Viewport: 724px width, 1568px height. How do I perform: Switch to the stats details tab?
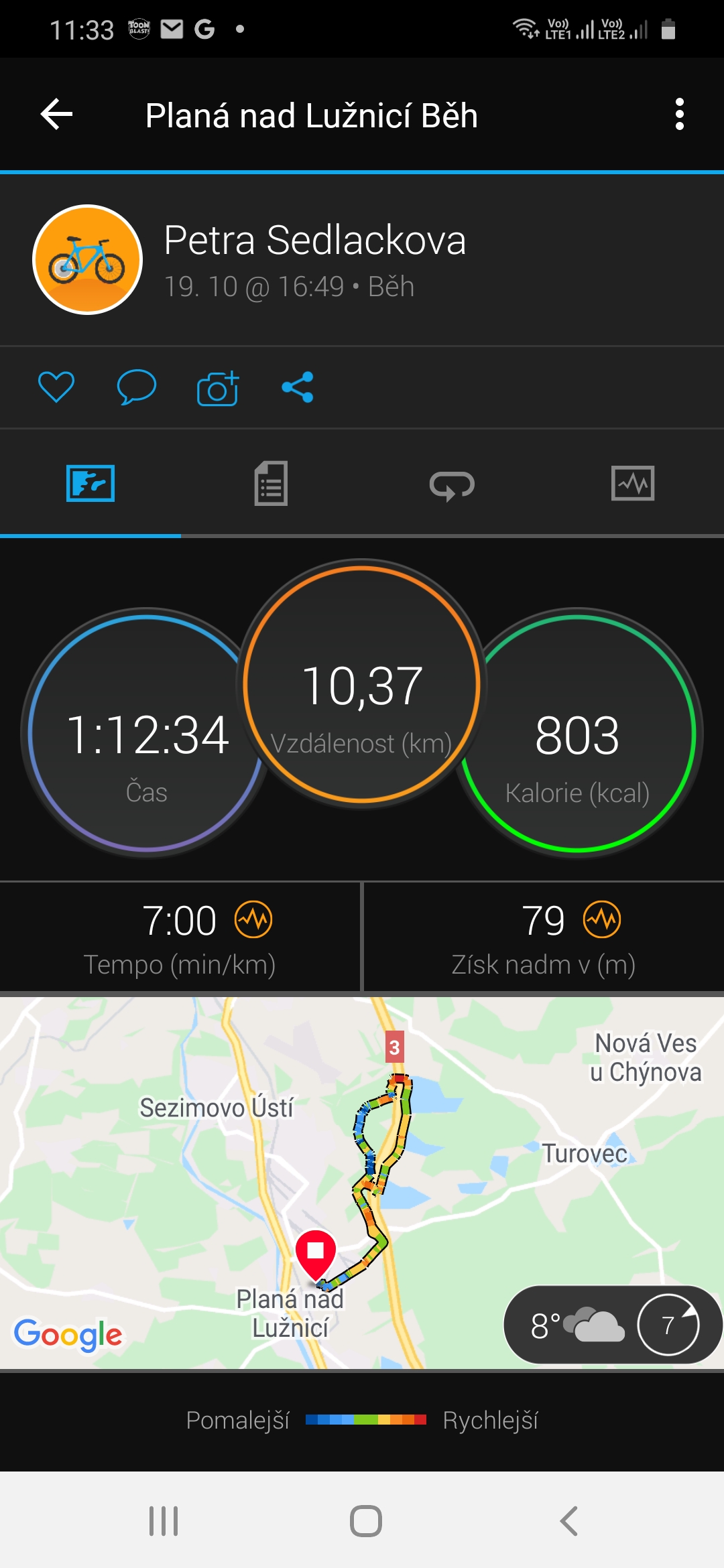point(271,483)
